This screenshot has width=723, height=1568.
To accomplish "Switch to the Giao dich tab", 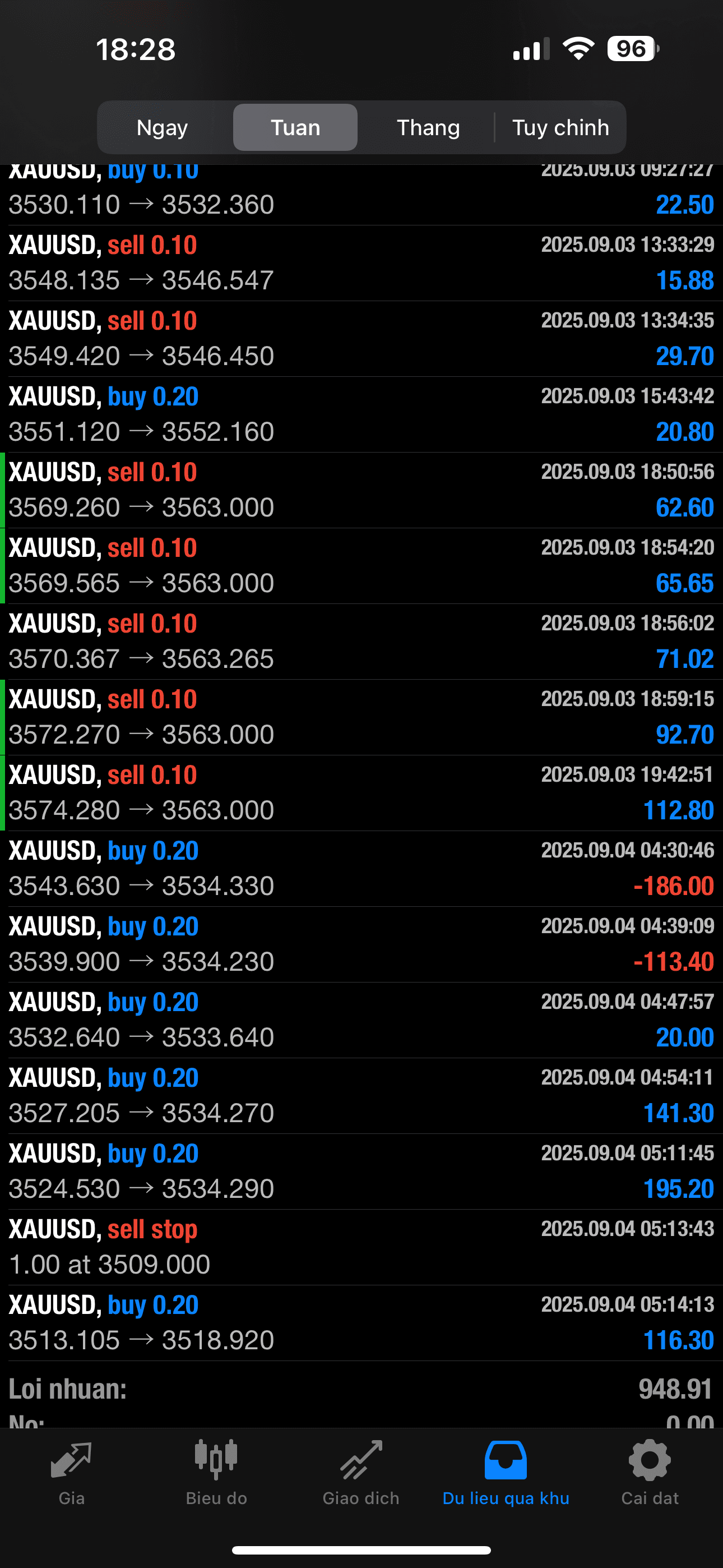I will click(361, 1473).
